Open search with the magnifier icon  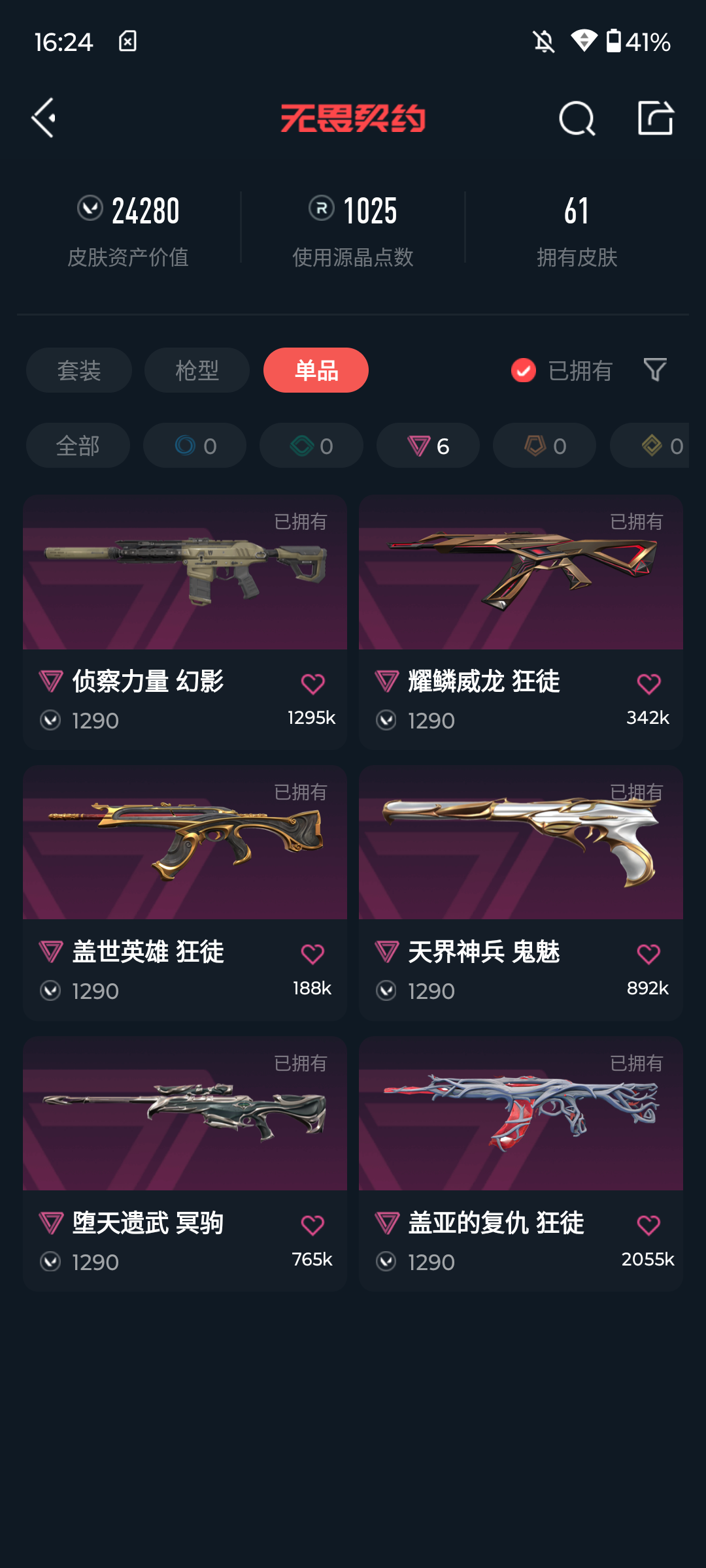click(577, 118)
